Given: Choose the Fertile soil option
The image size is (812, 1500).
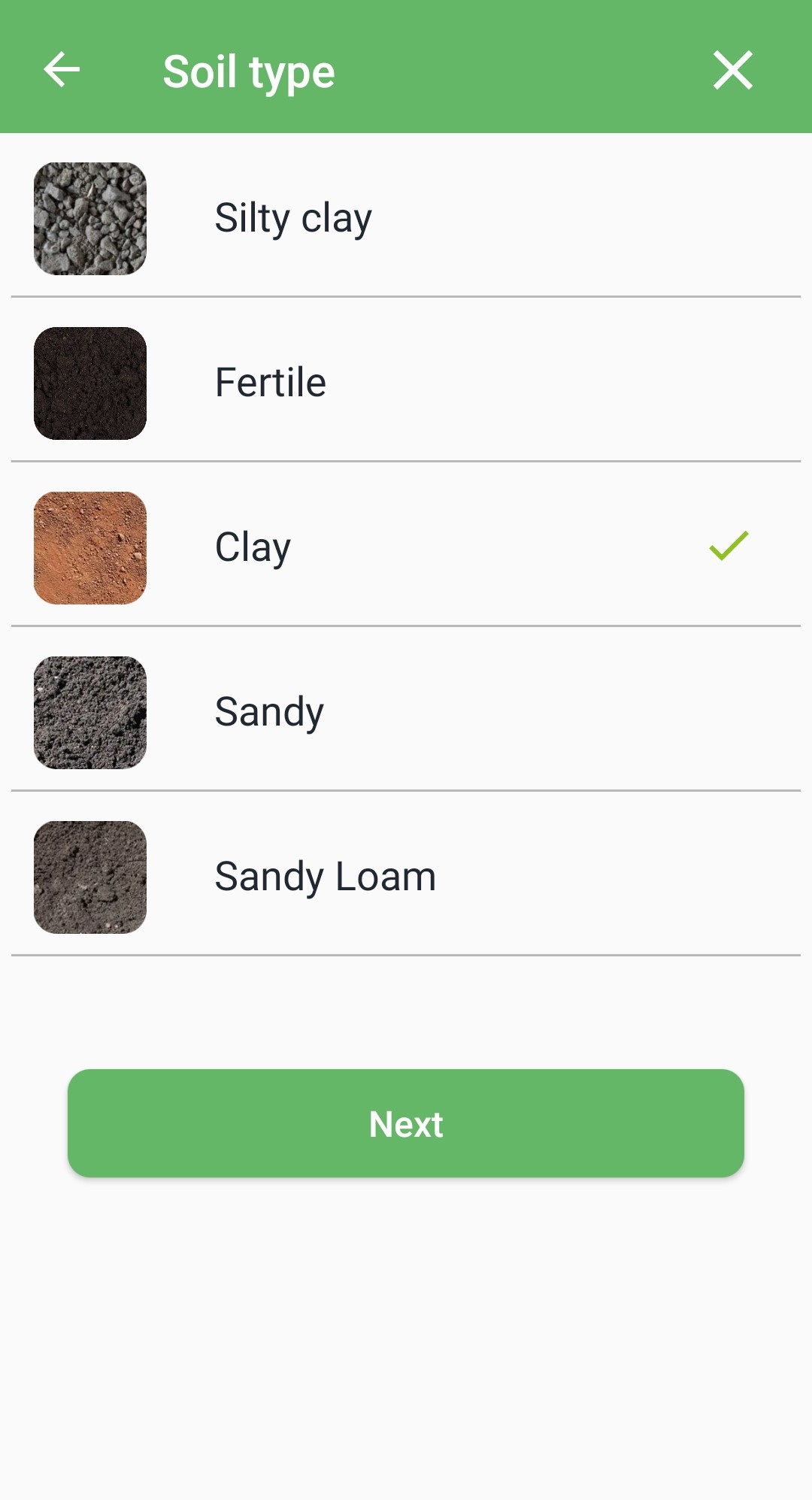Looking at the screenshot, I should (406, 383).
